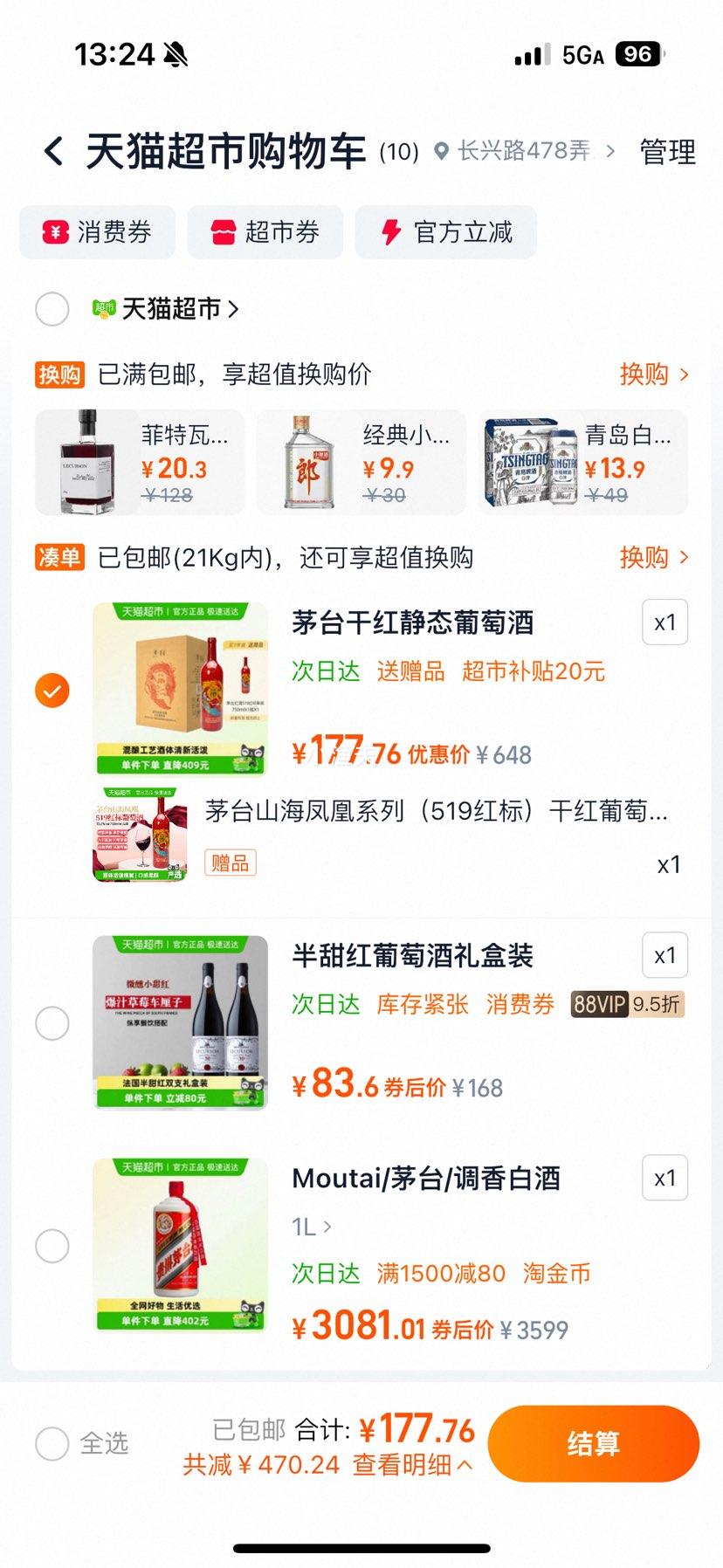Switch to 管理 edit mode

coord(666,150)
